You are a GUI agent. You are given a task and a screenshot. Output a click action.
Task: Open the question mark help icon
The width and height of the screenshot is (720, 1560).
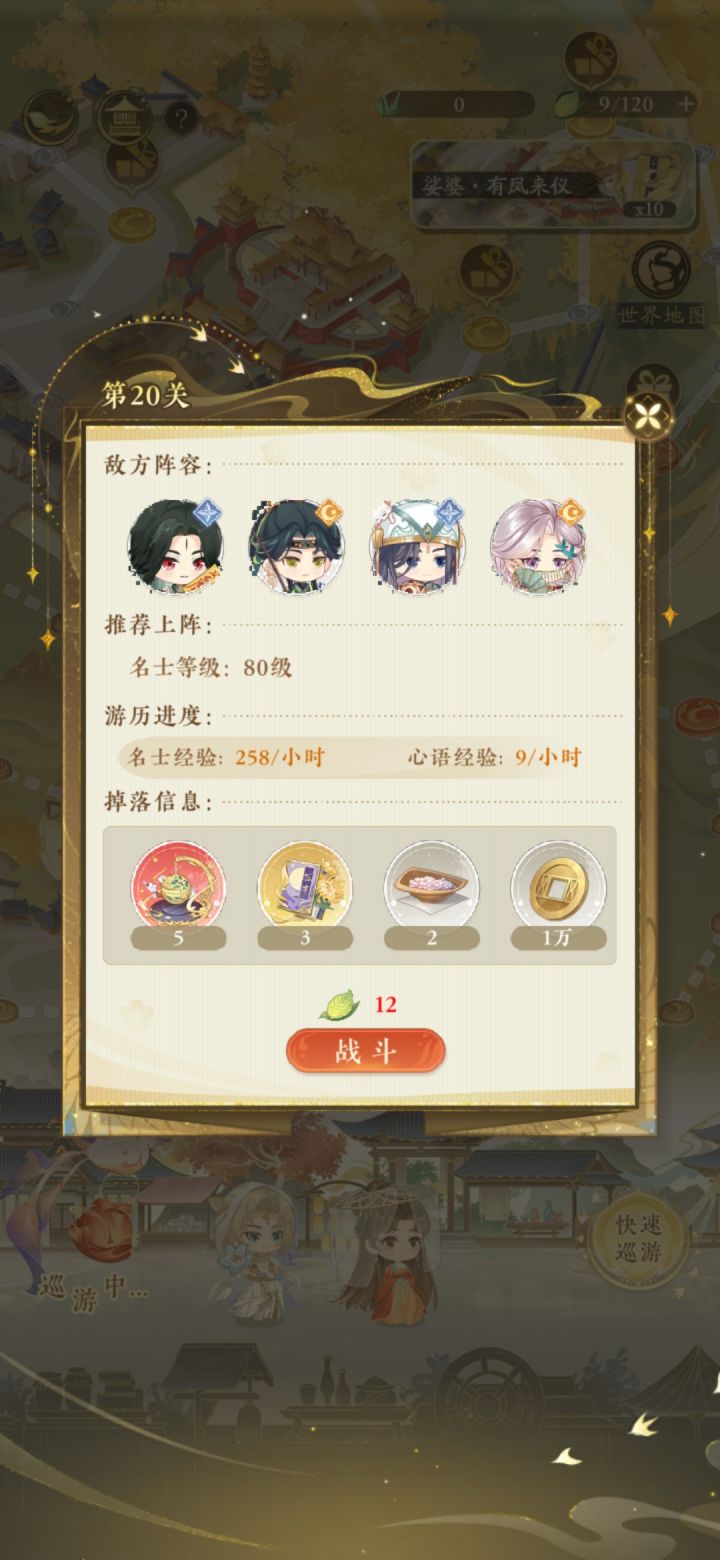click(180, 120)
